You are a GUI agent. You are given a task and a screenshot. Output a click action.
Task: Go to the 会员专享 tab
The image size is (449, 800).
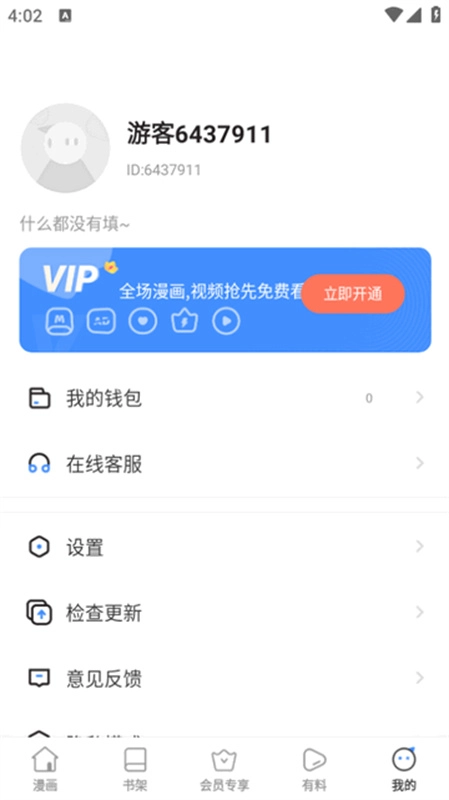(x=224, y=769)
